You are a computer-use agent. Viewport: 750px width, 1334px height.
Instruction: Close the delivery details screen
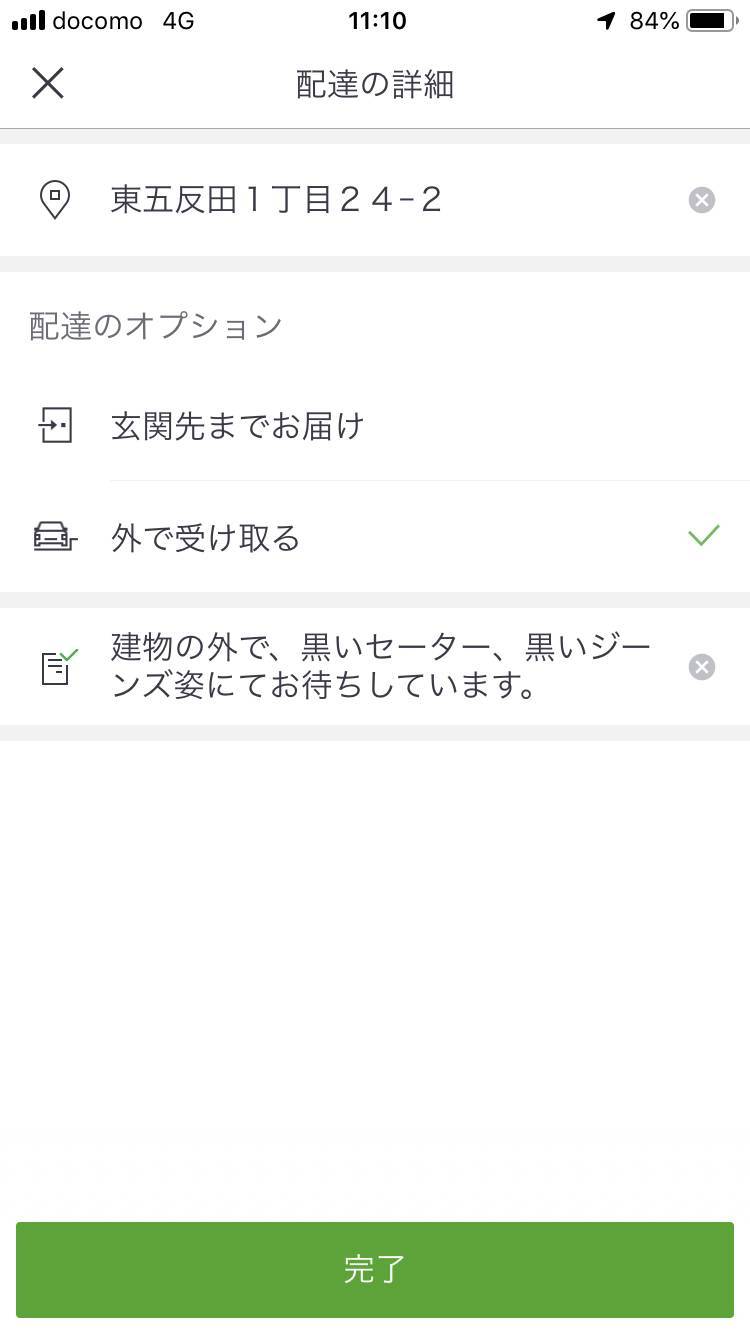pyautogui.click(x=47, y=83)
